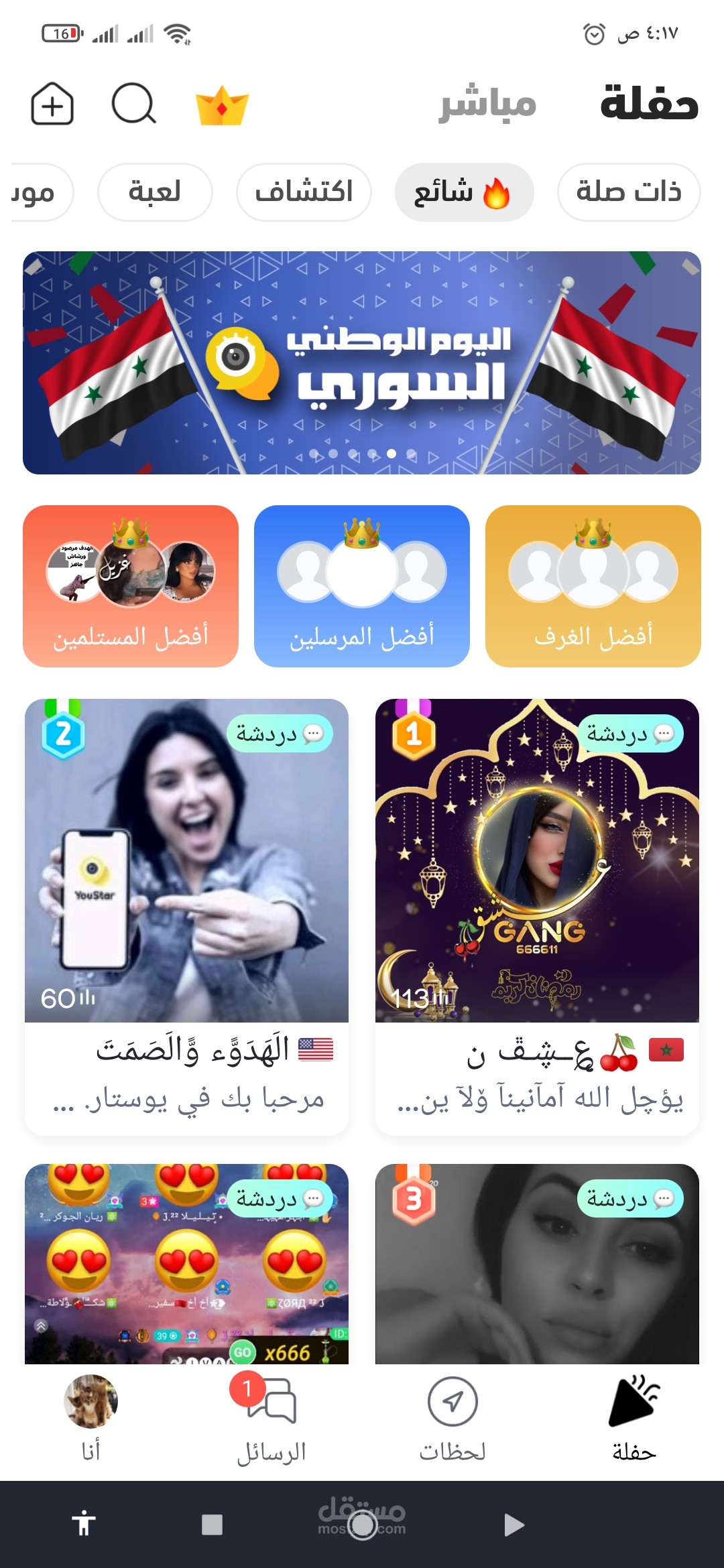This screenshot has height=1568, width=724.
Task: Tap the plus icon to create content
Action: [52, 106]
